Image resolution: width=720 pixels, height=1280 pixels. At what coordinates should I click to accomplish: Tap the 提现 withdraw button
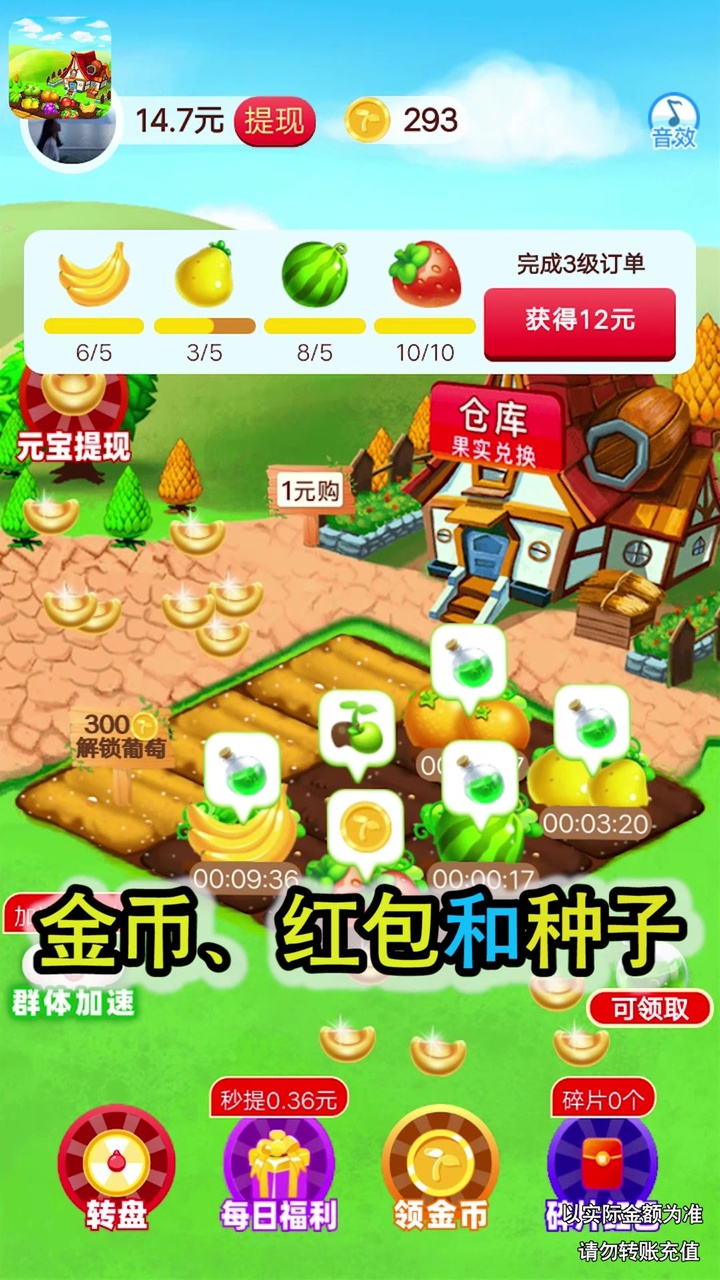275,122
